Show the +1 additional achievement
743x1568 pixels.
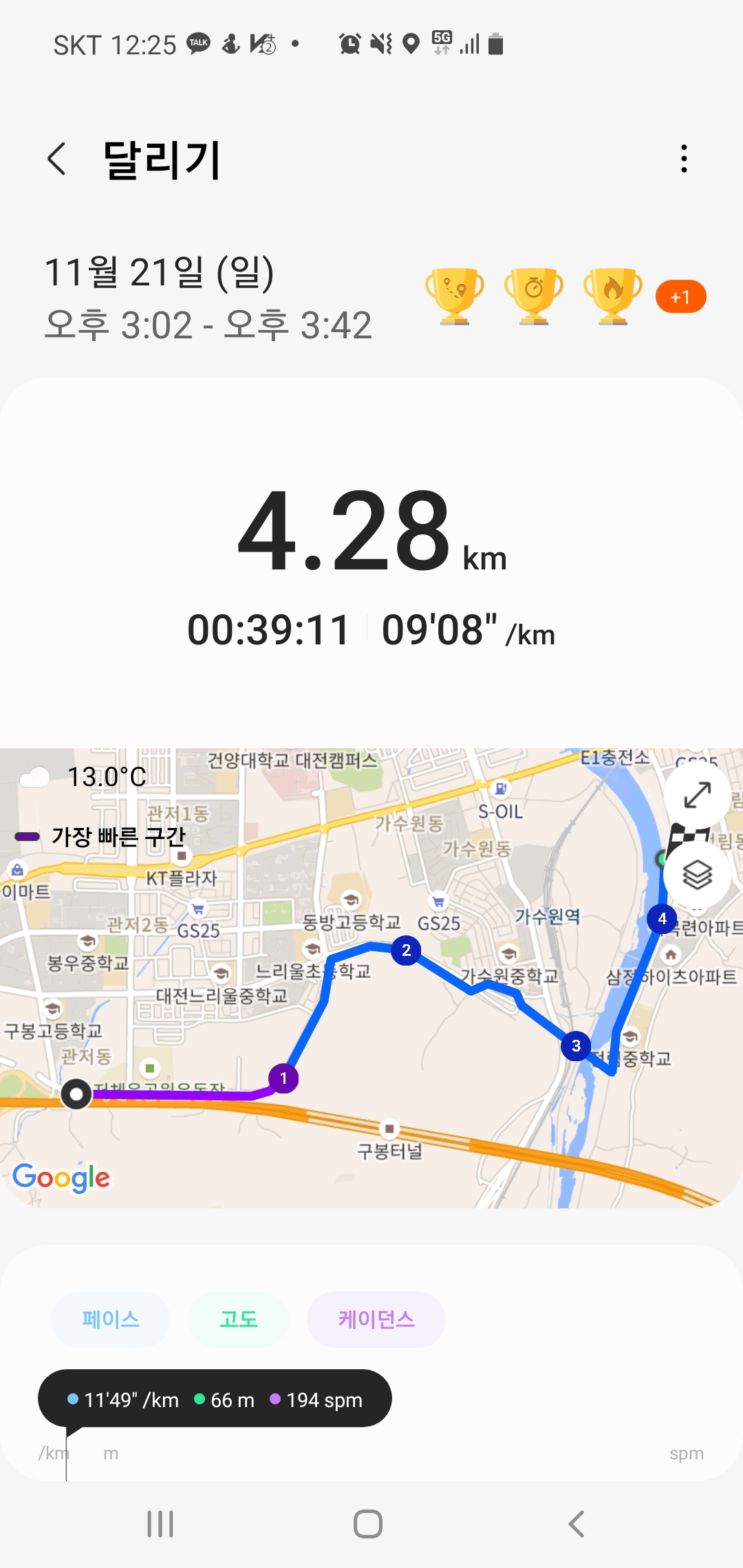(680, 297)
